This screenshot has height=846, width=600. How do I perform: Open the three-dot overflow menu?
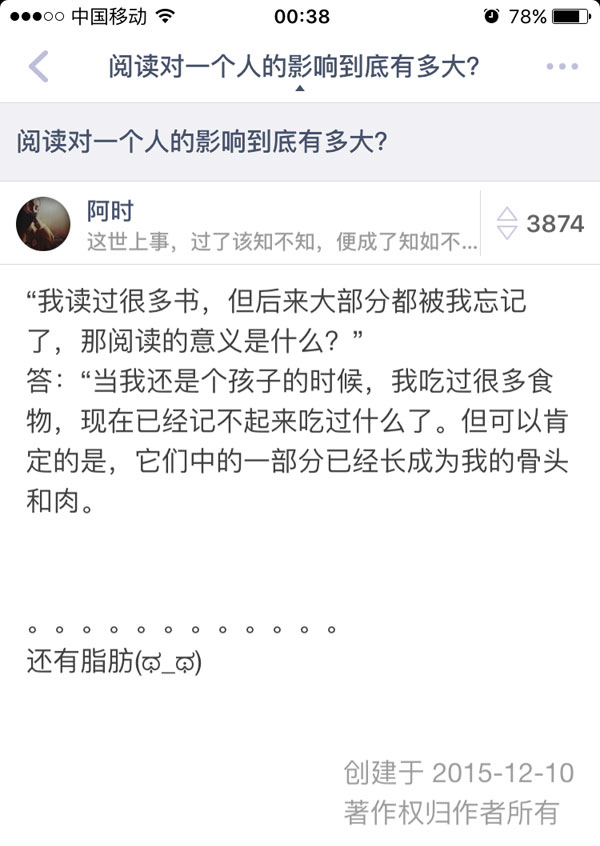pyautogui.click(x=562, y=67)
